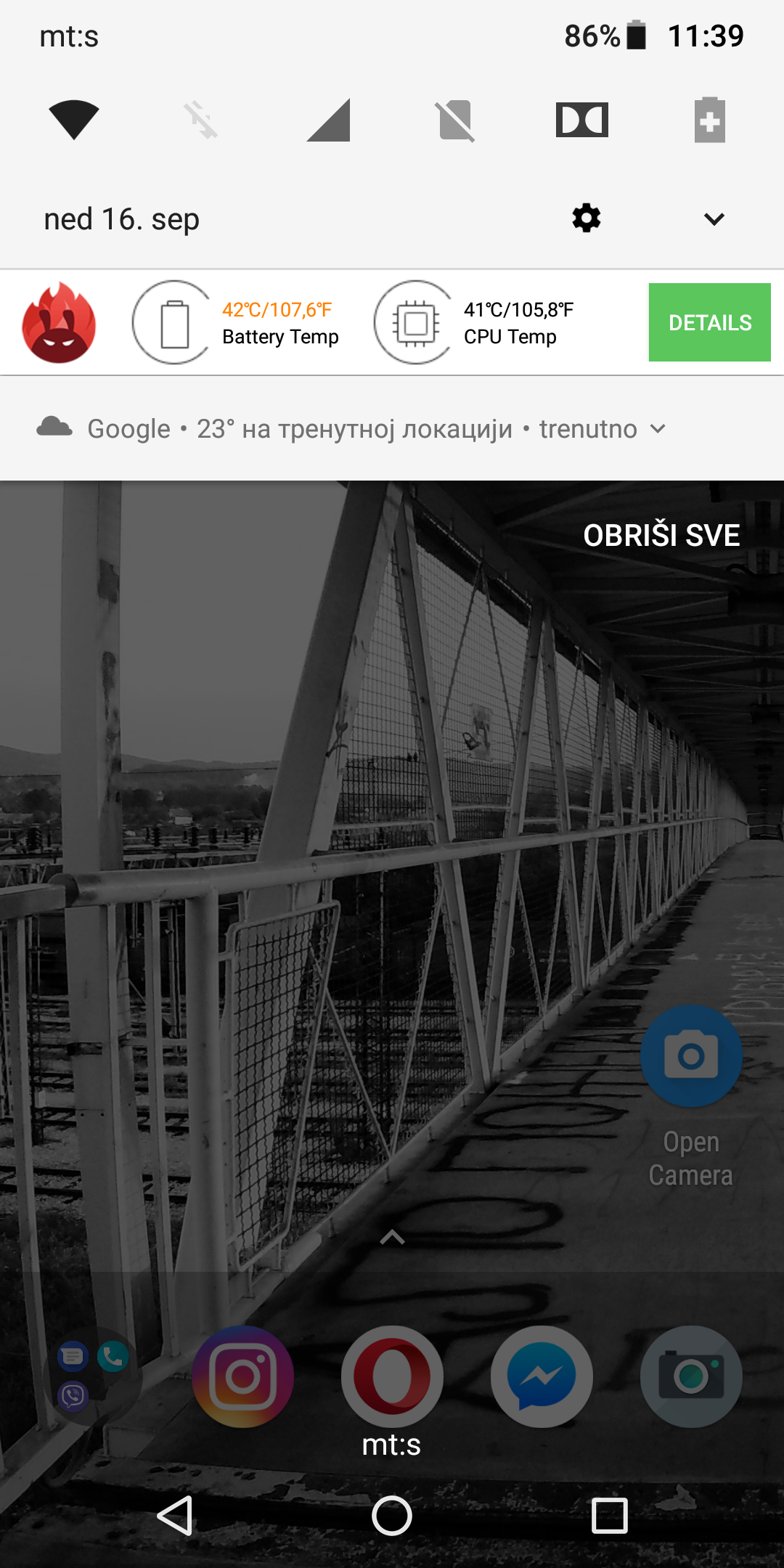Open the folder with phone and Viber
This screenshot has height=1568, width=784.
(93, 1376)
